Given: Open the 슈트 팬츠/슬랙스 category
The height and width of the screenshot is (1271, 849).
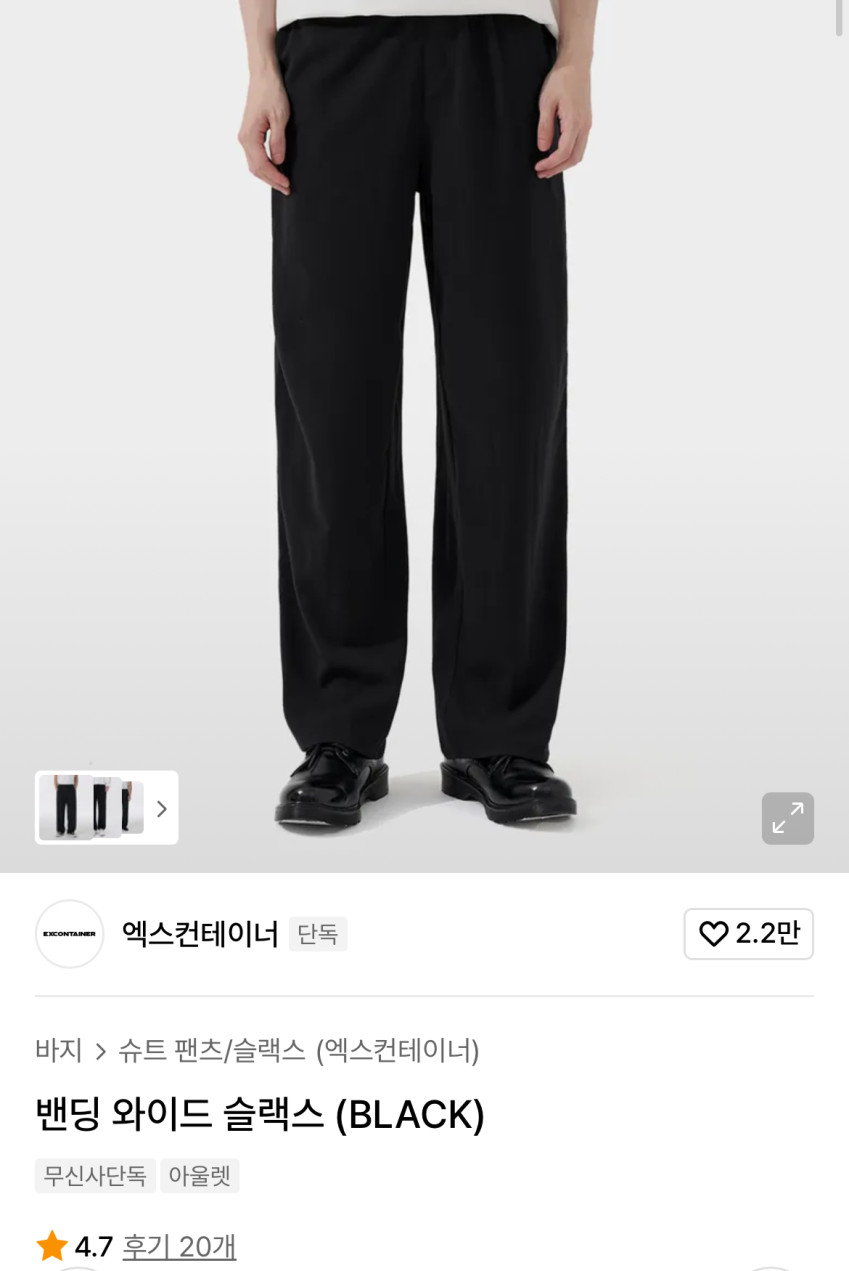Looking at the screenshot, I should click(211, 1051).
